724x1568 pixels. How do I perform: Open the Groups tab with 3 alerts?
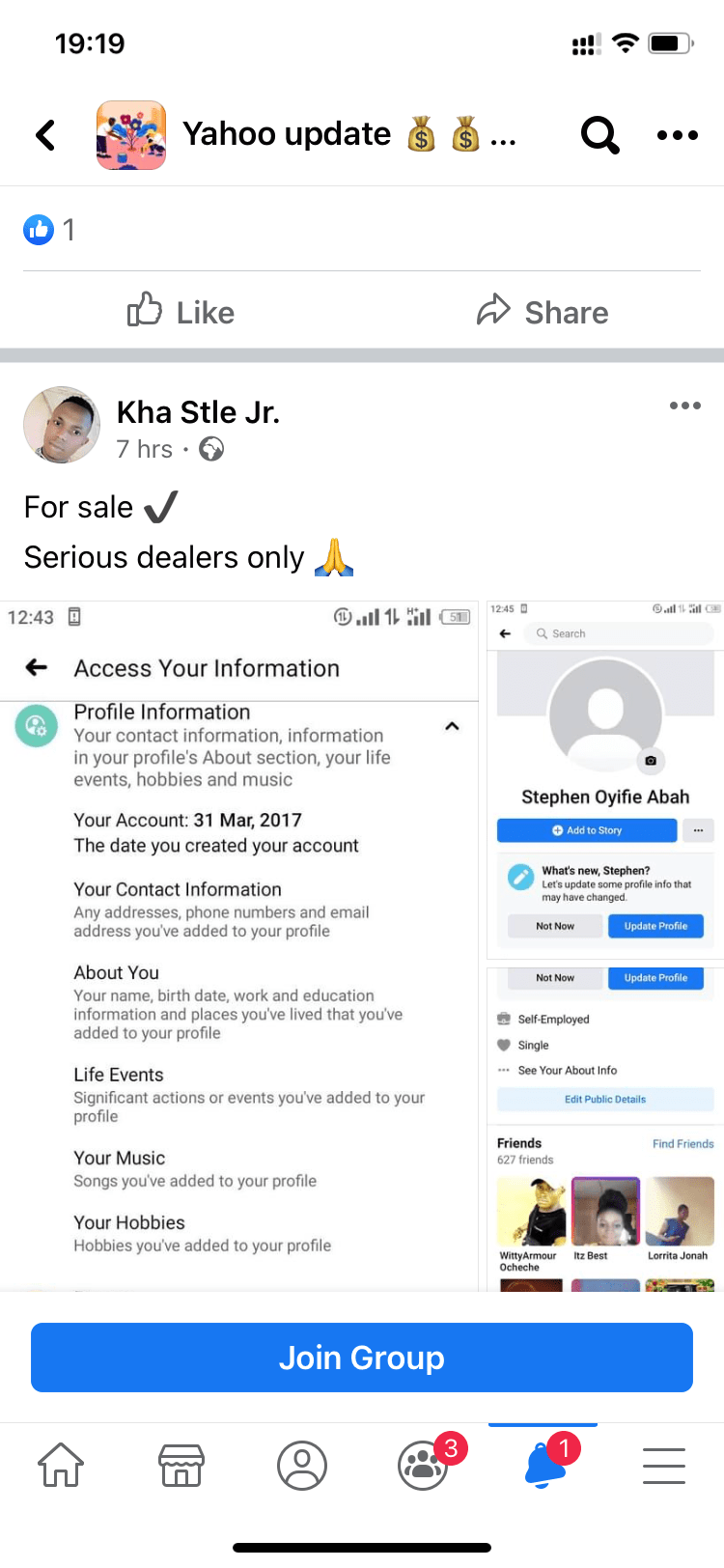423,1465
